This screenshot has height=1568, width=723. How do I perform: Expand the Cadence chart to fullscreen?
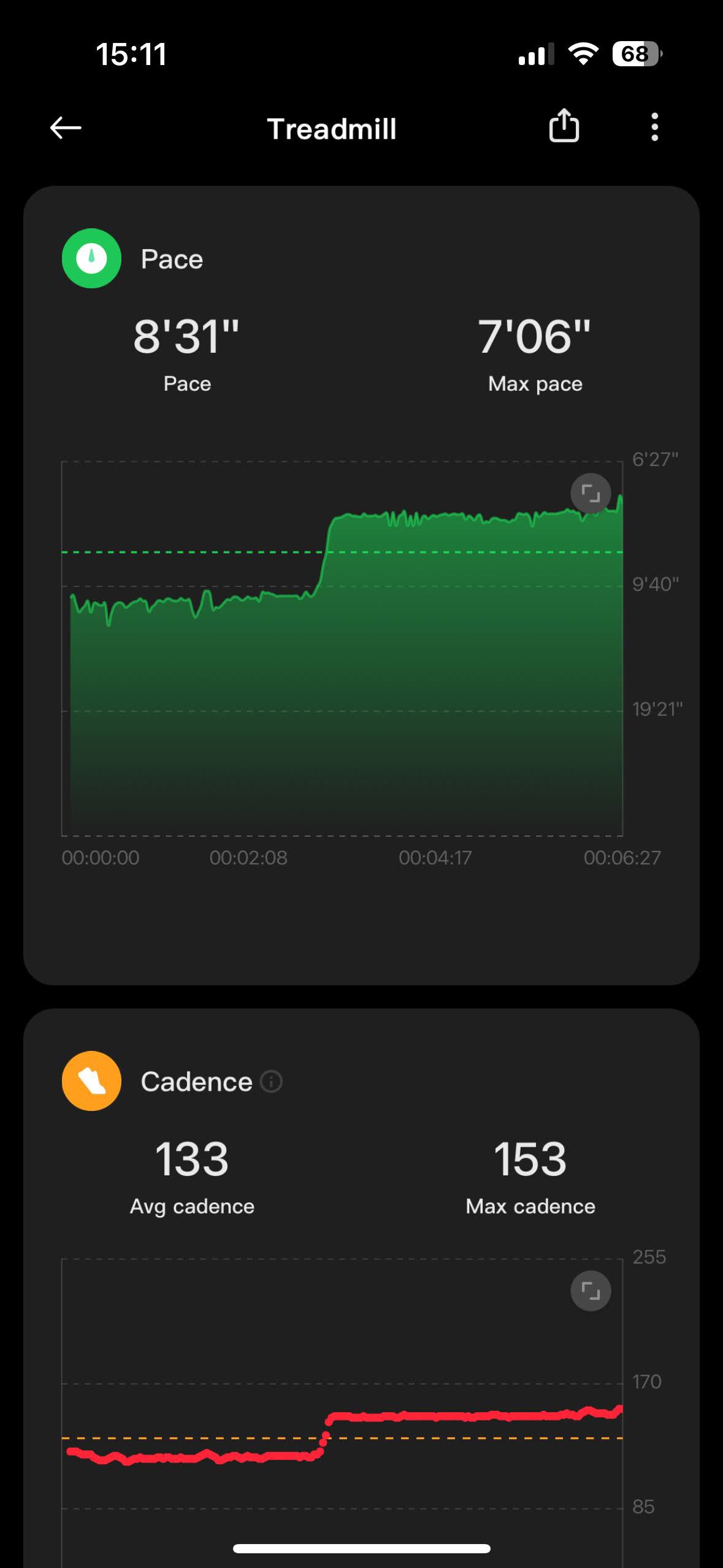(591, 1291)
